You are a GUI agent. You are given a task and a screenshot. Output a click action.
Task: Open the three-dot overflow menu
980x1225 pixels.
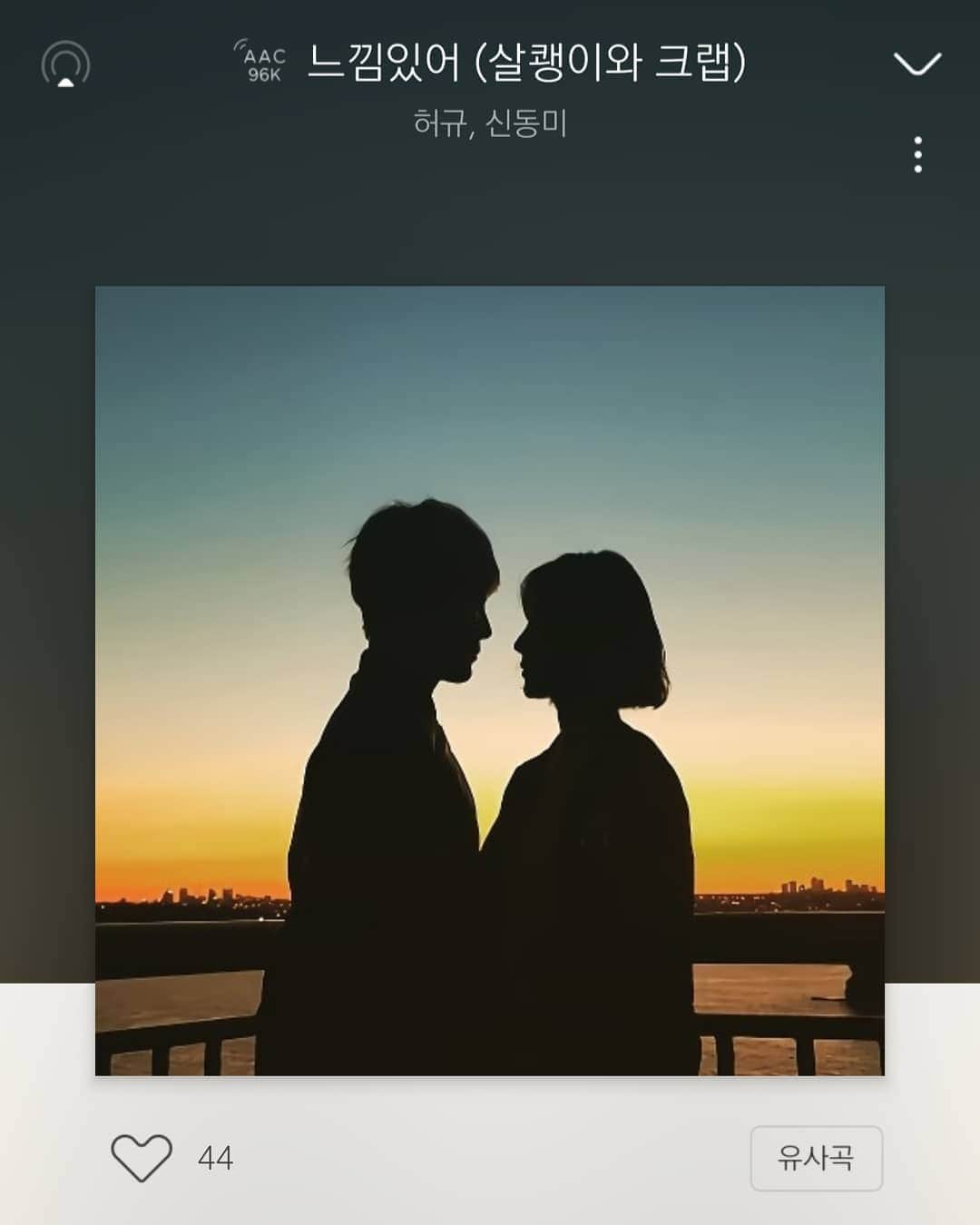click(x=918, y=155)
